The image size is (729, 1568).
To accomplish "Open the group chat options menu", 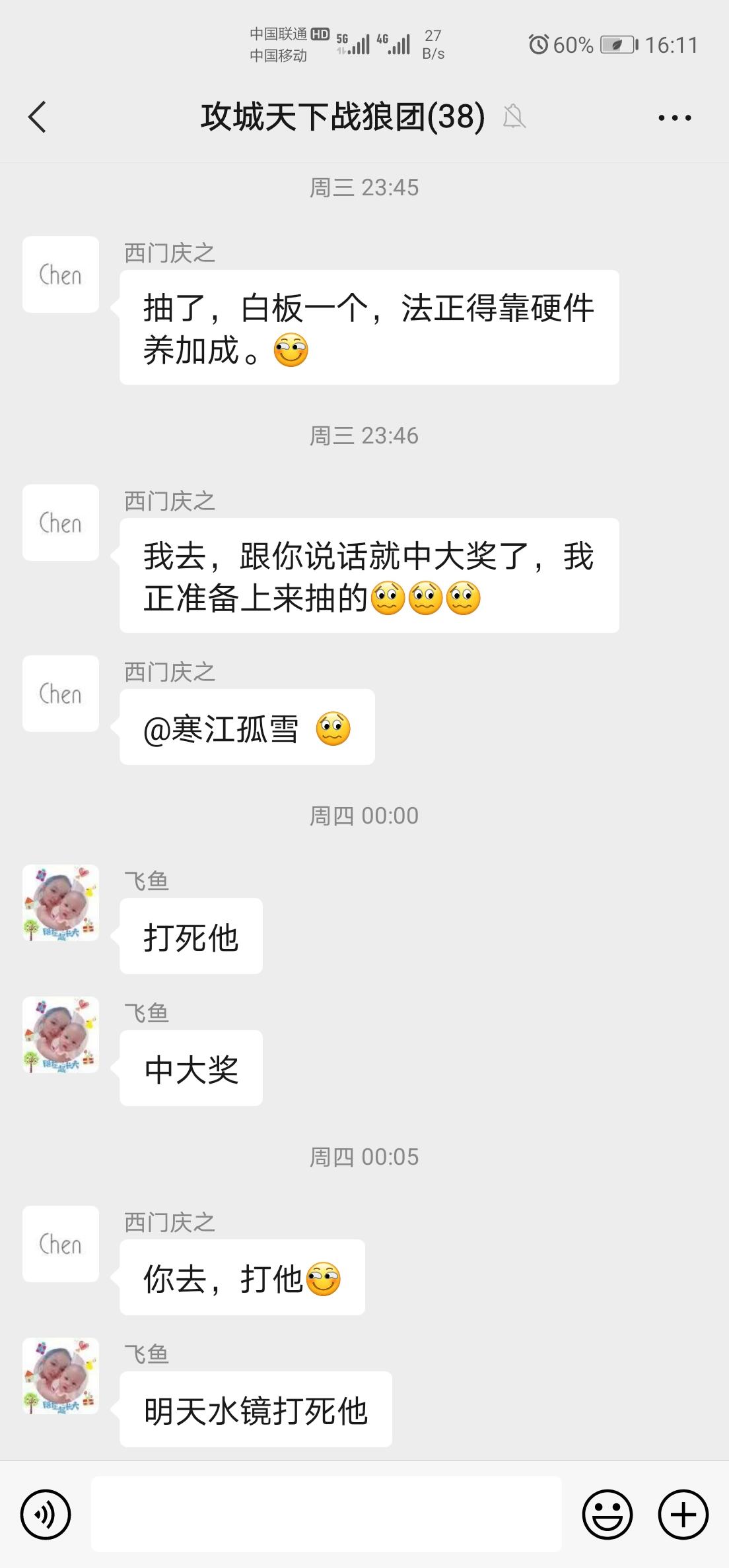I will 674,118.
